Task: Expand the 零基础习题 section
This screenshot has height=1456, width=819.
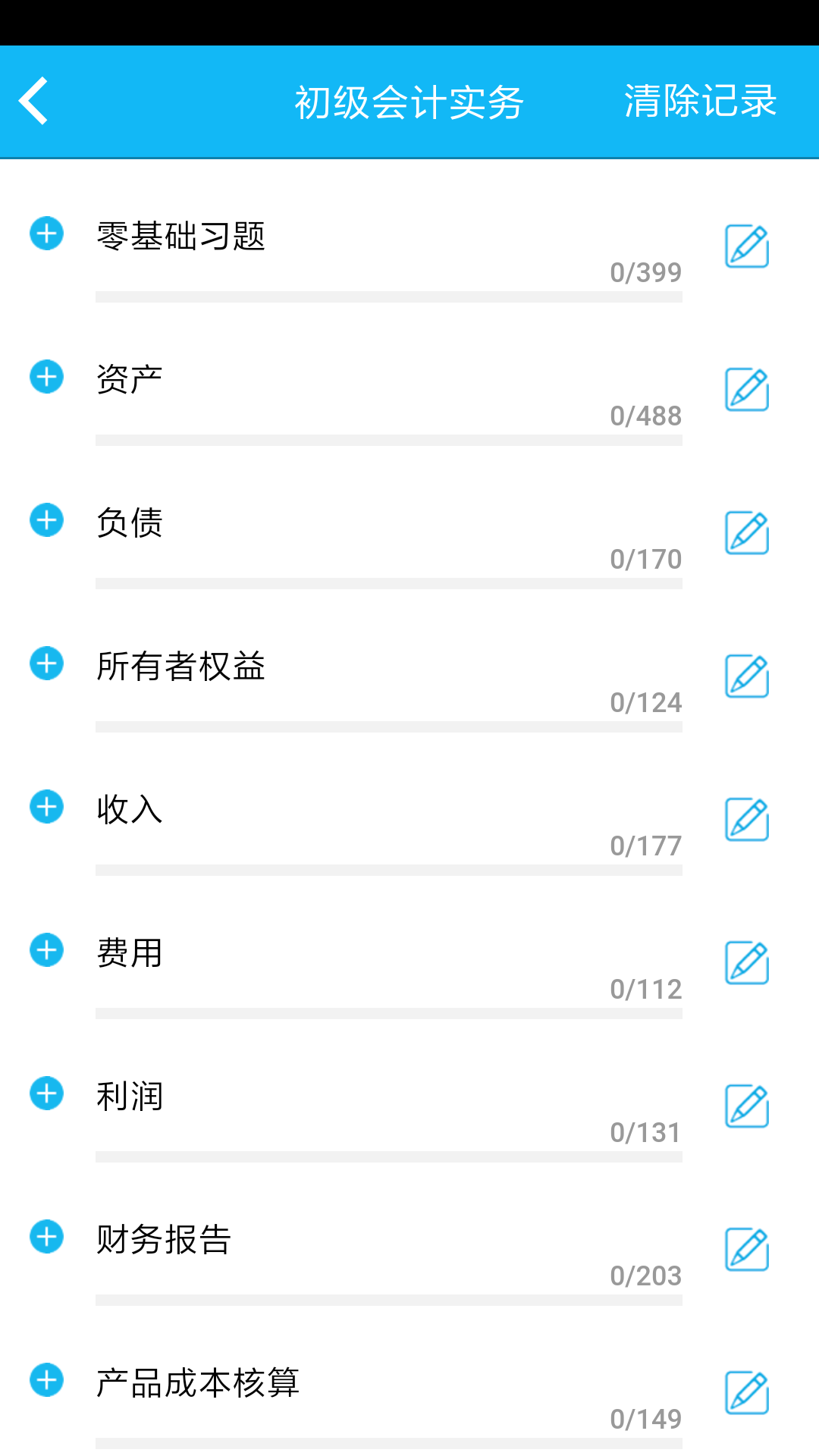Action: [46, 234]
